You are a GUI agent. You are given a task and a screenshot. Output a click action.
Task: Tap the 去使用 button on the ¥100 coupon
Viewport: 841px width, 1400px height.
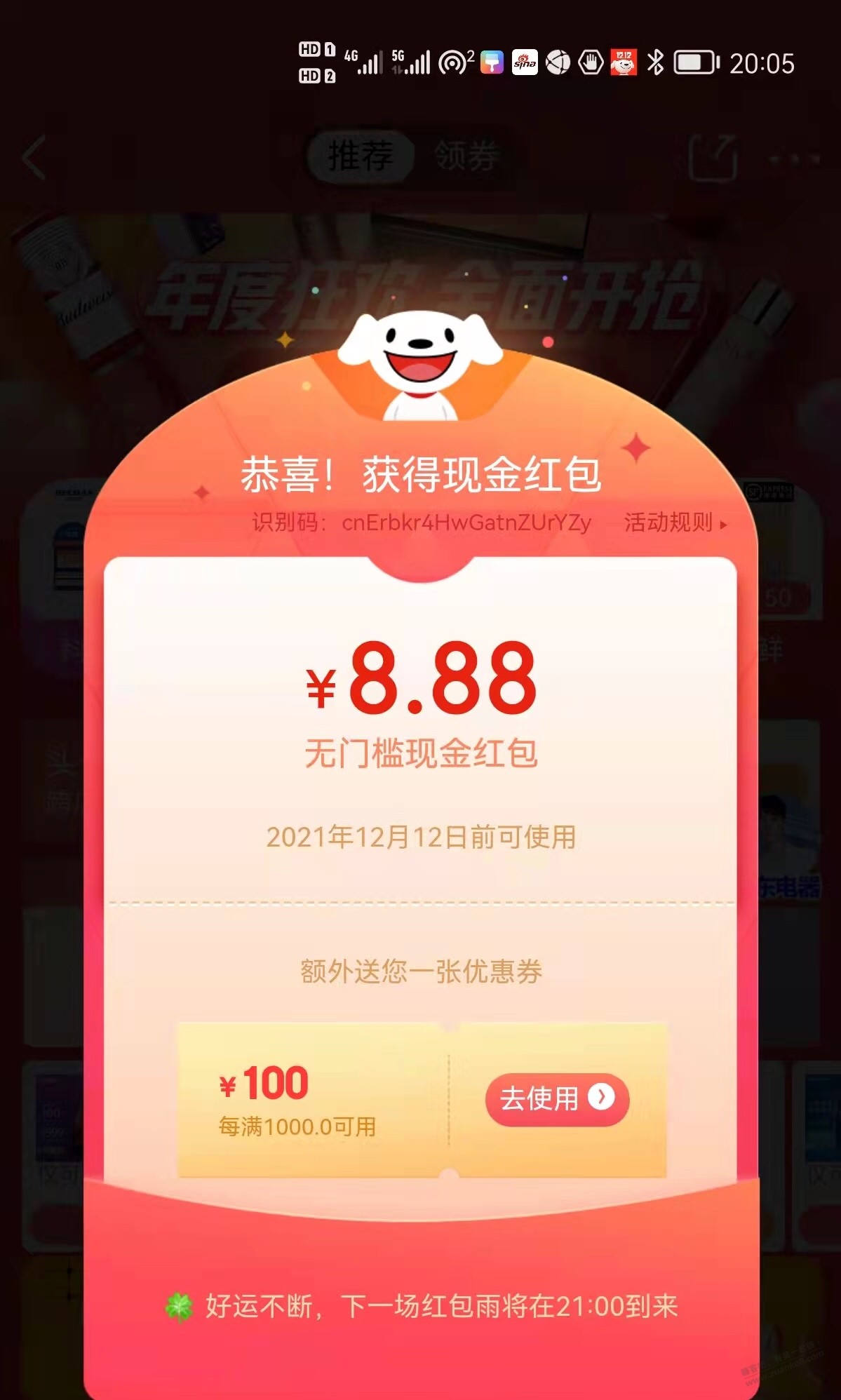[557, 1099]
